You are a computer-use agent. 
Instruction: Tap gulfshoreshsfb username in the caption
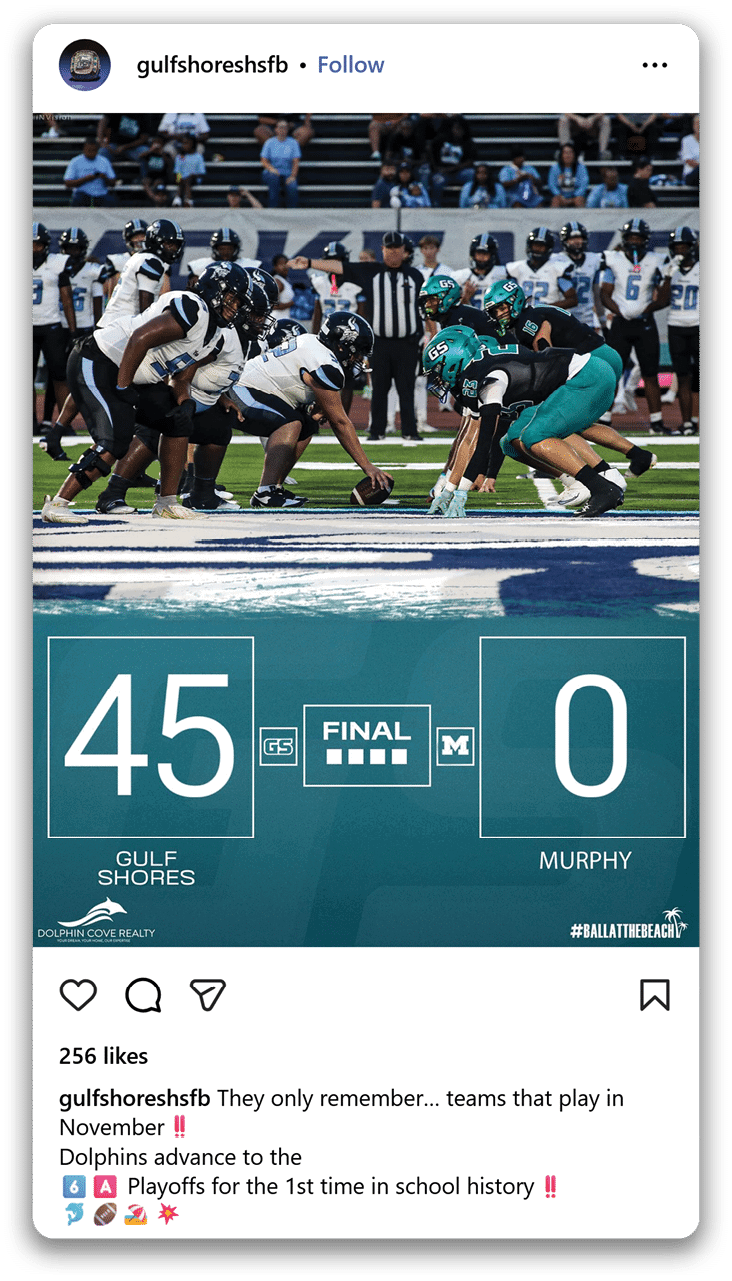[x=134, y=1098]
